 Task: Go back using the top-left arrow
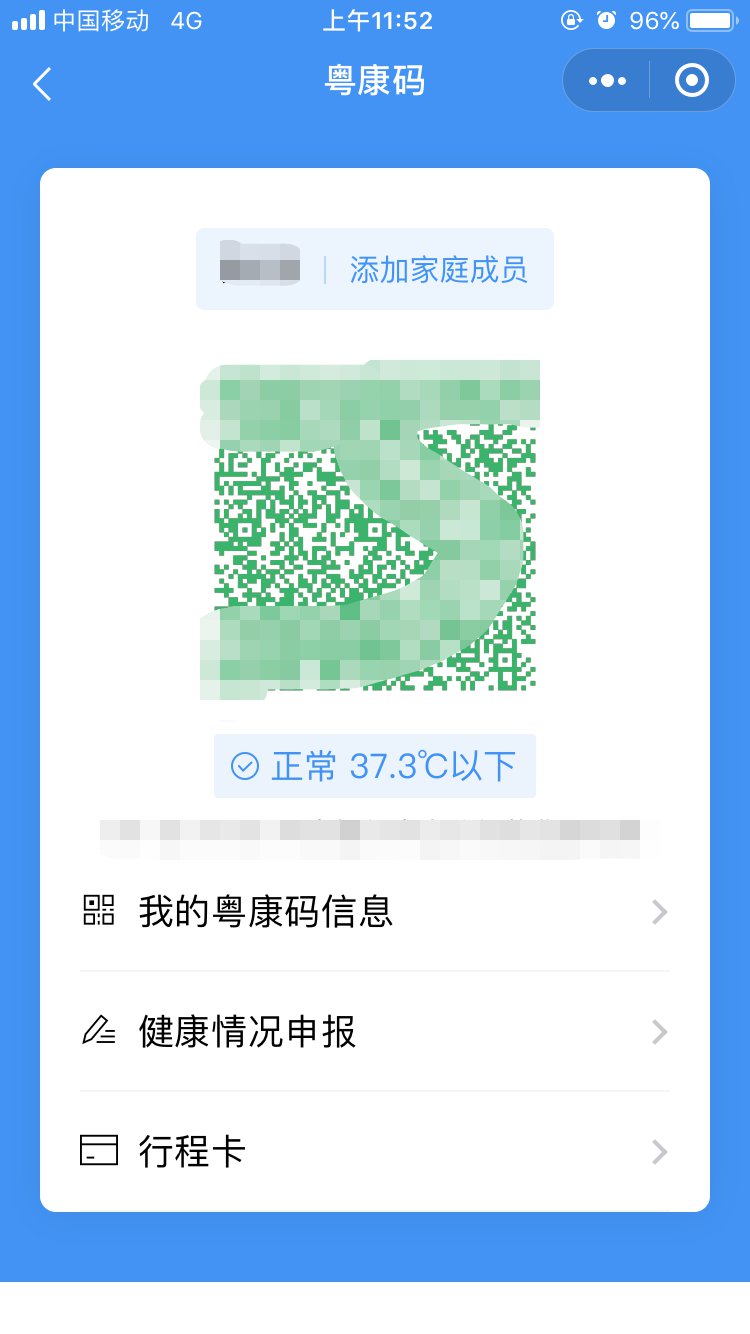[x=42, y=84]
